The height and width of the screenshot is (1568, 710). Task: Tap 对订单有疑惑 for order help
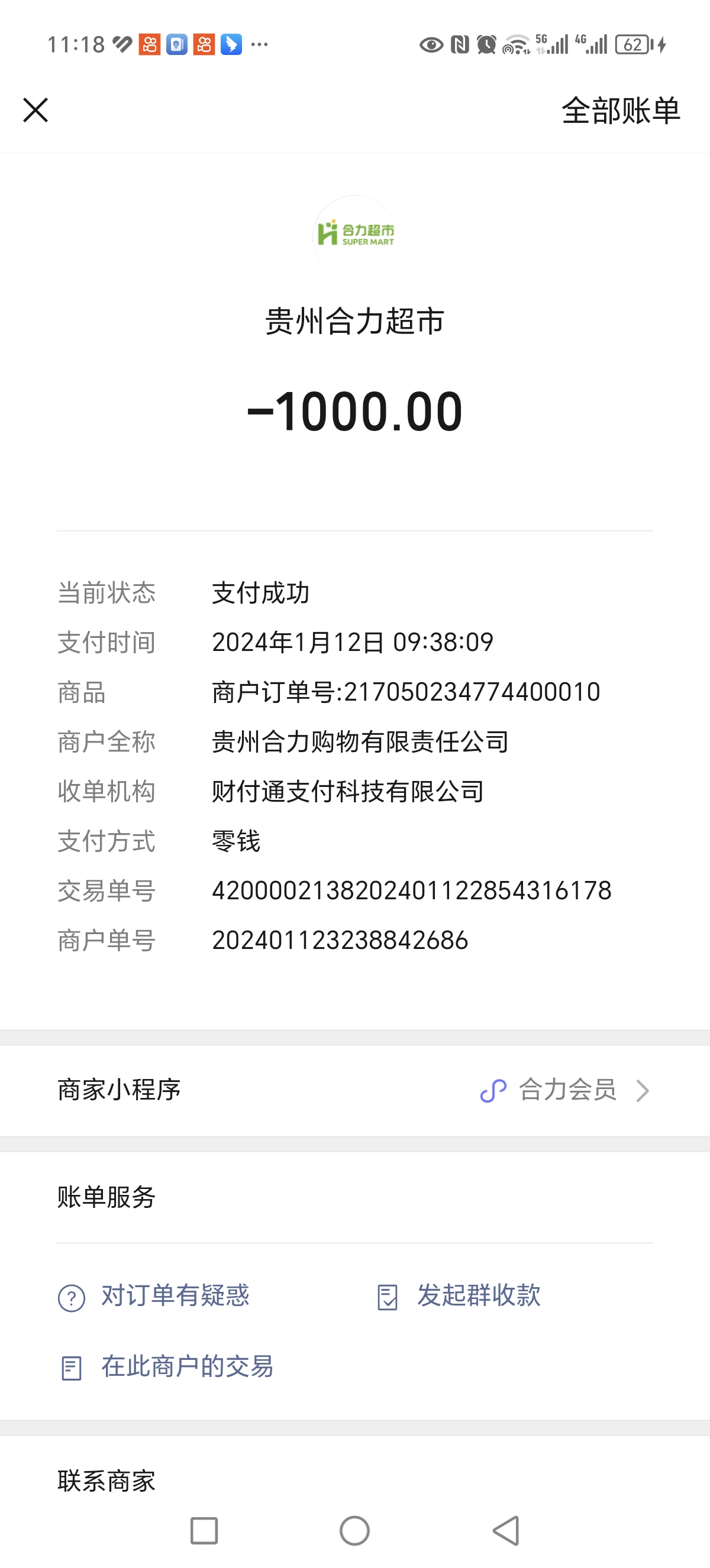pos(154,1296)
